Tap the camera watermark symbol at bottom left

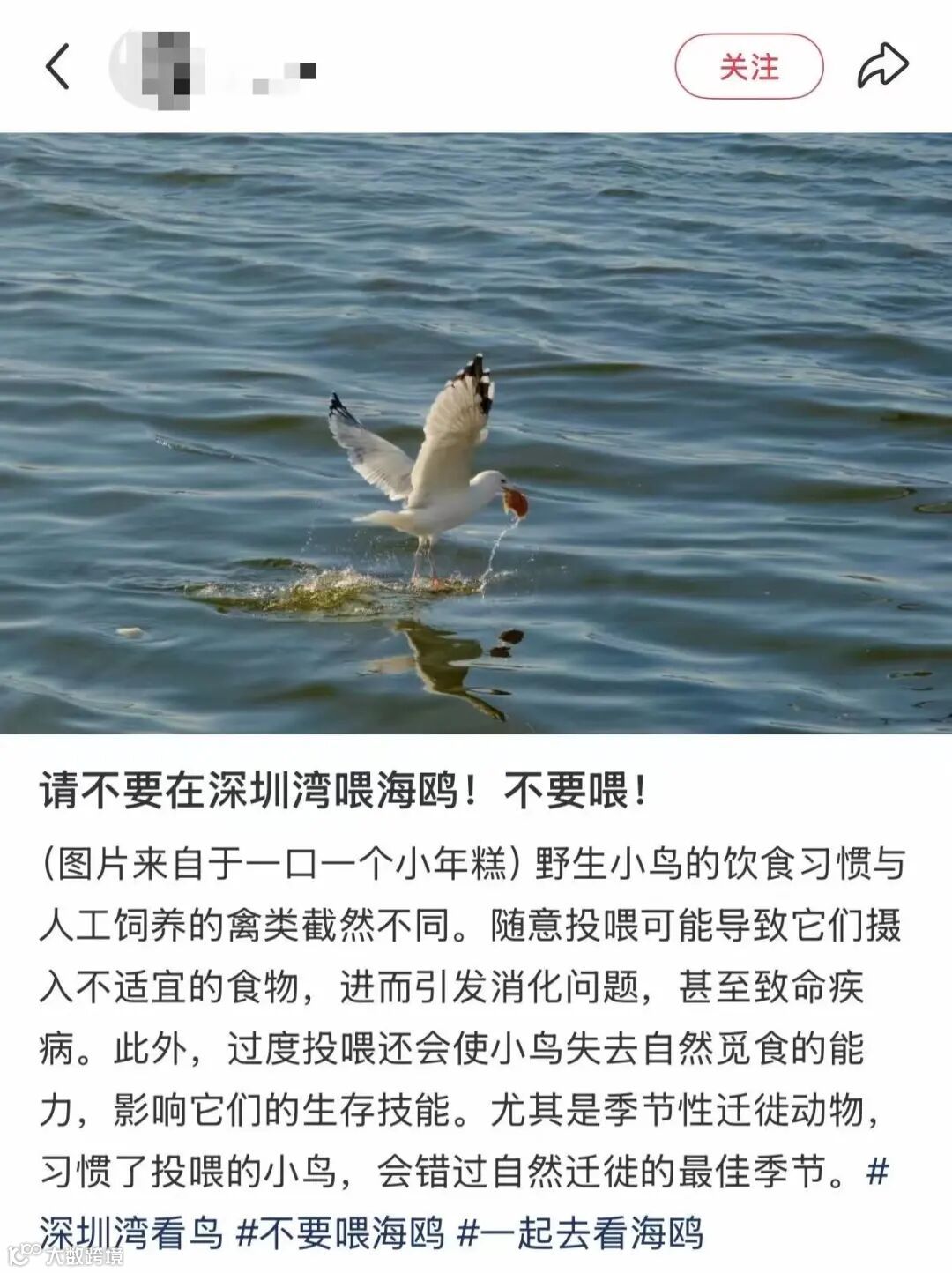point(22,1252)
